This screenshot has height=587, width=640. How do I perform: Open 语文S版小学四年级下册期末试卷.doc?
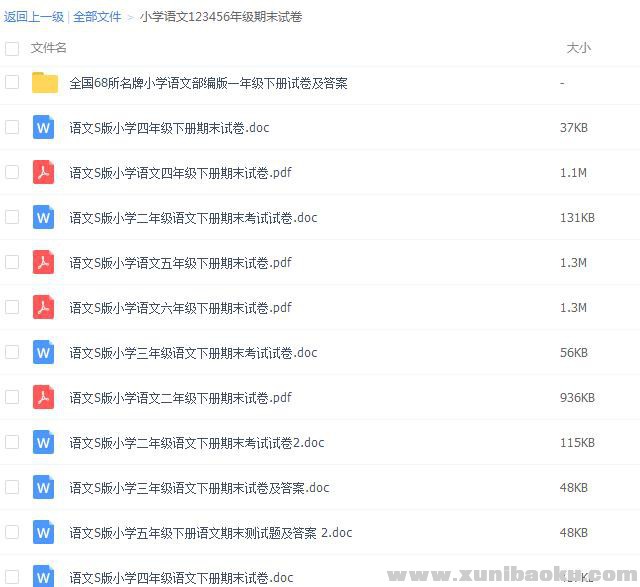(x=168, y=128)
